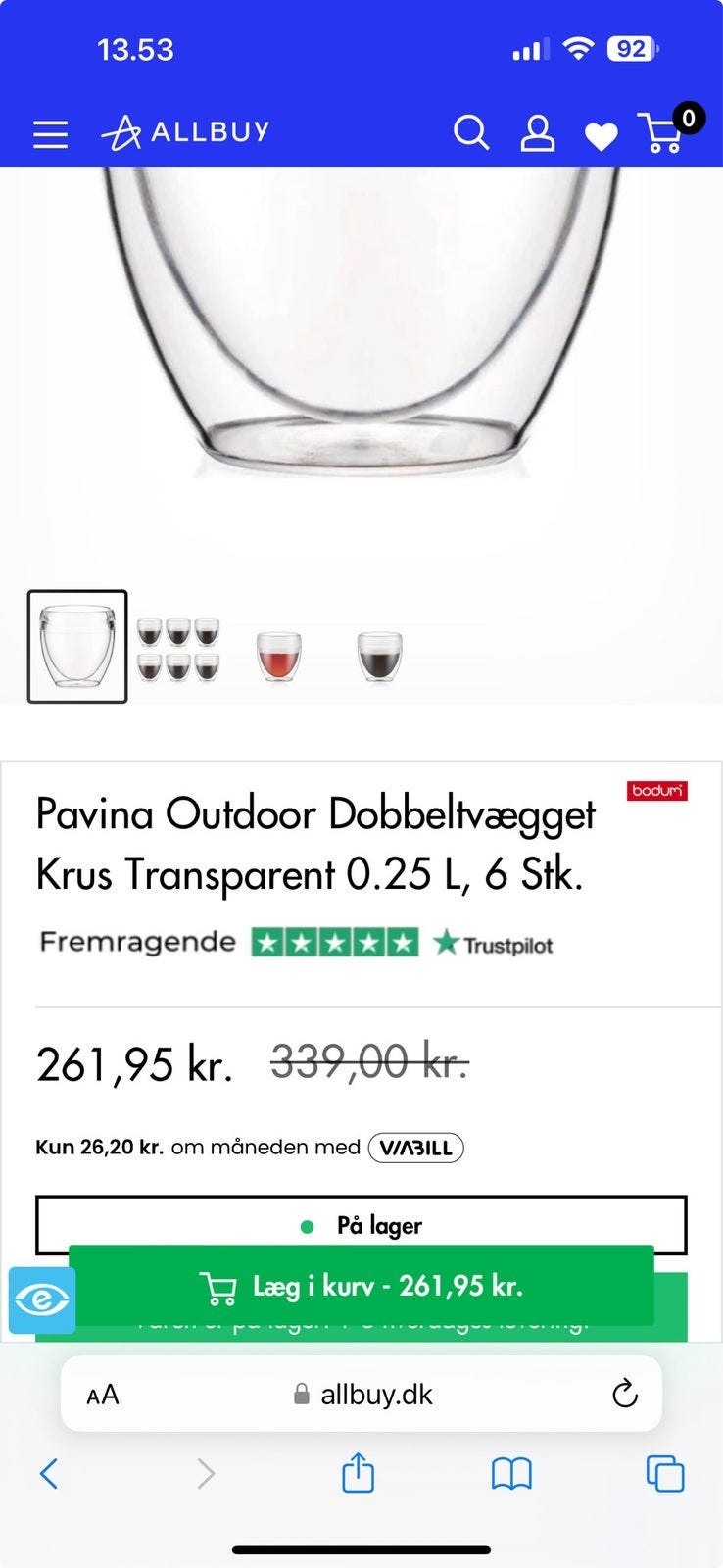Open the Bodum brand badge
This screenshot has width=723, height=1568.
pos(657,791)
